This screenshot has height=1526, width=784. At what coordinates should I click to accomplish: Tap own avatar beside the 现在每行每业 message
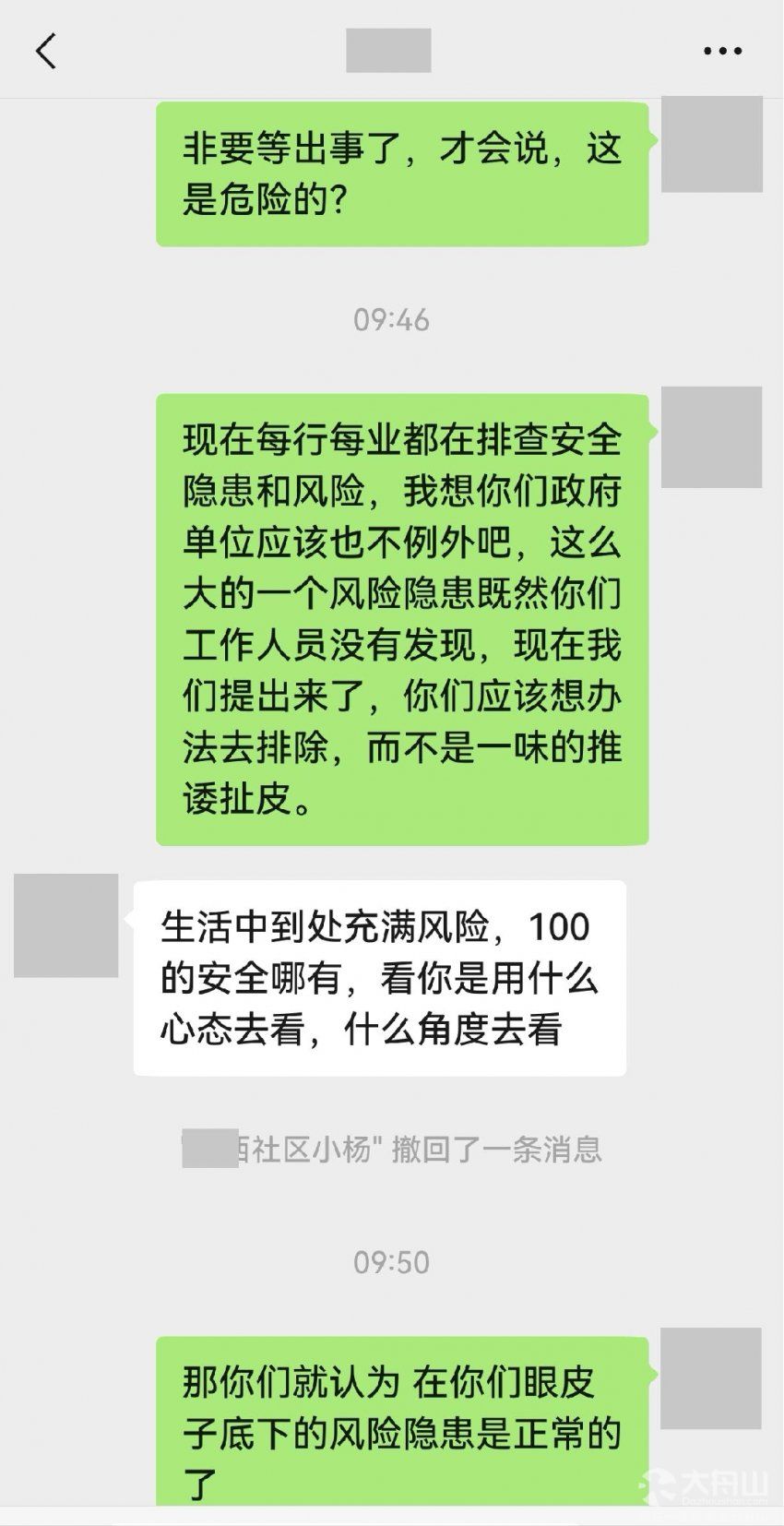click(711, 437)
